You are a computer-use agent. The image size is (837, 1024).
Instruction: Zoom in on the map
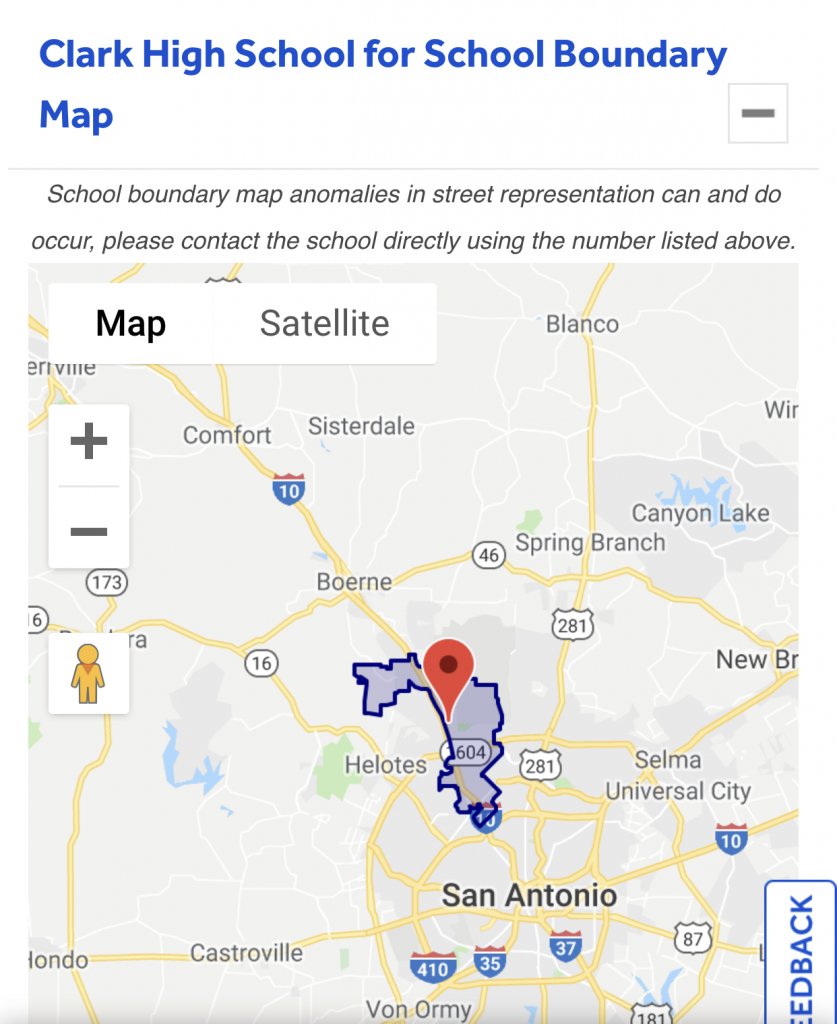tap(89, 442)
